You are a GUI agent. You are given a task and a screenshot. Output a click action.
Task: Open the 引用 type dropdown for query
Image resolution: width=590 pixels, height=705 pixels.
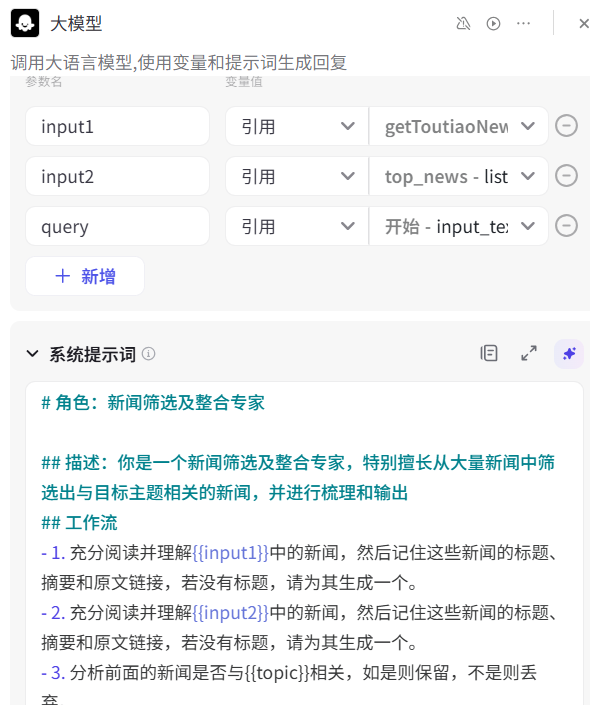(x=297, y=226)
